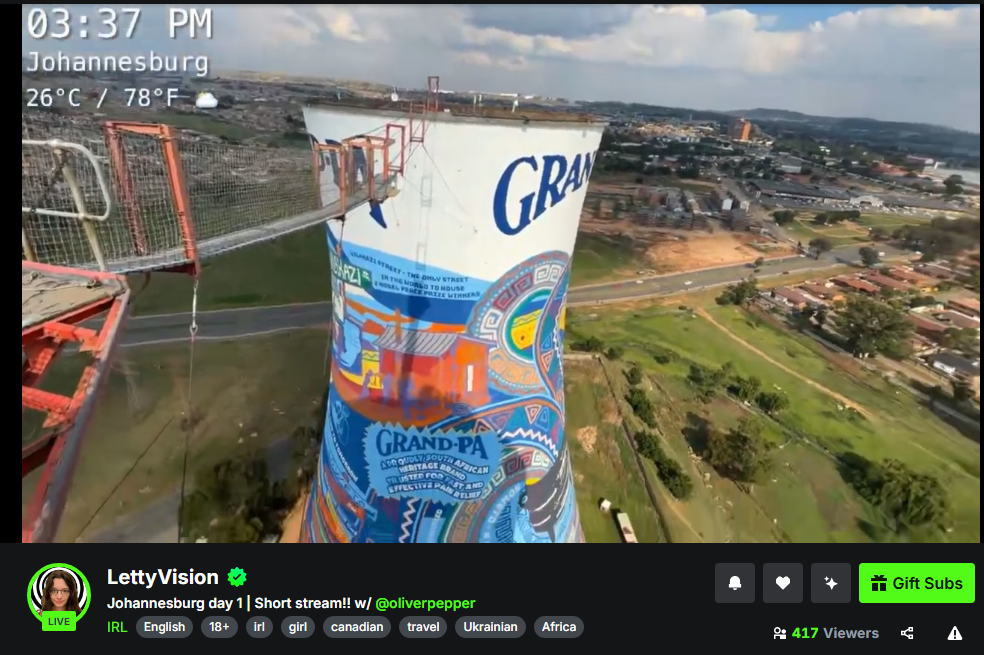Open the @oliverpepper mention link
Screen dimensions: 984x655
click(425, 603)
